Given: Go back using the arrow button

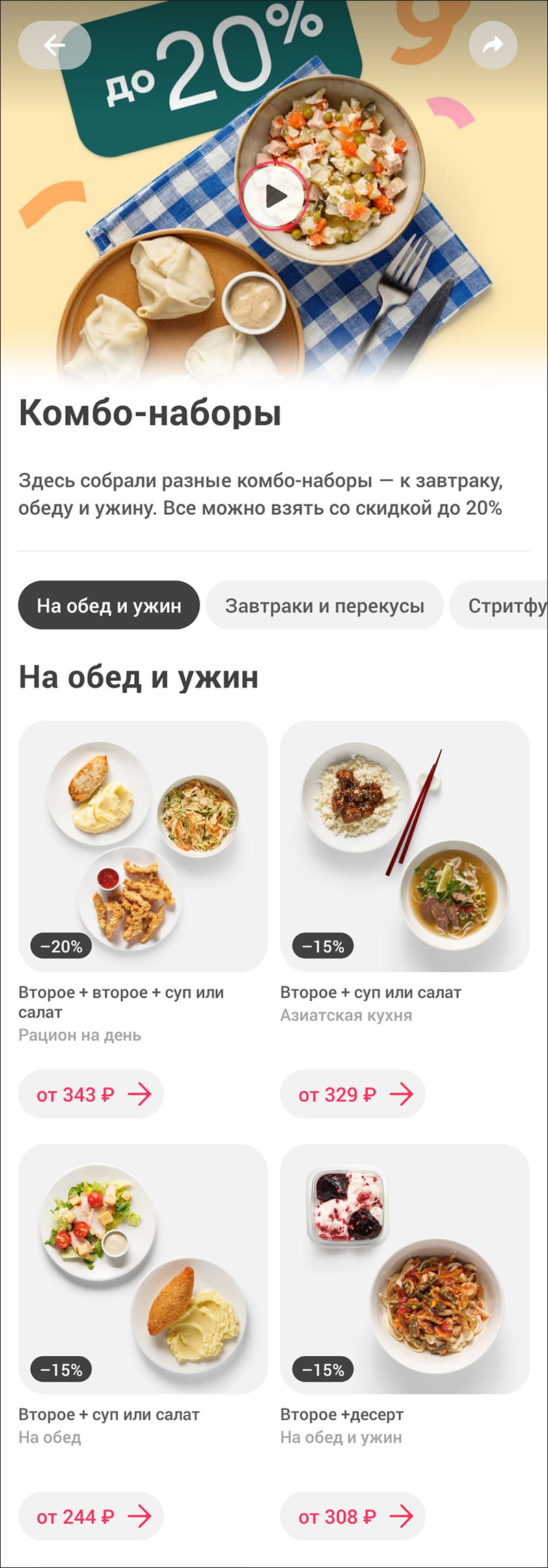Looking at the screenshot, I should coord(54,45).
